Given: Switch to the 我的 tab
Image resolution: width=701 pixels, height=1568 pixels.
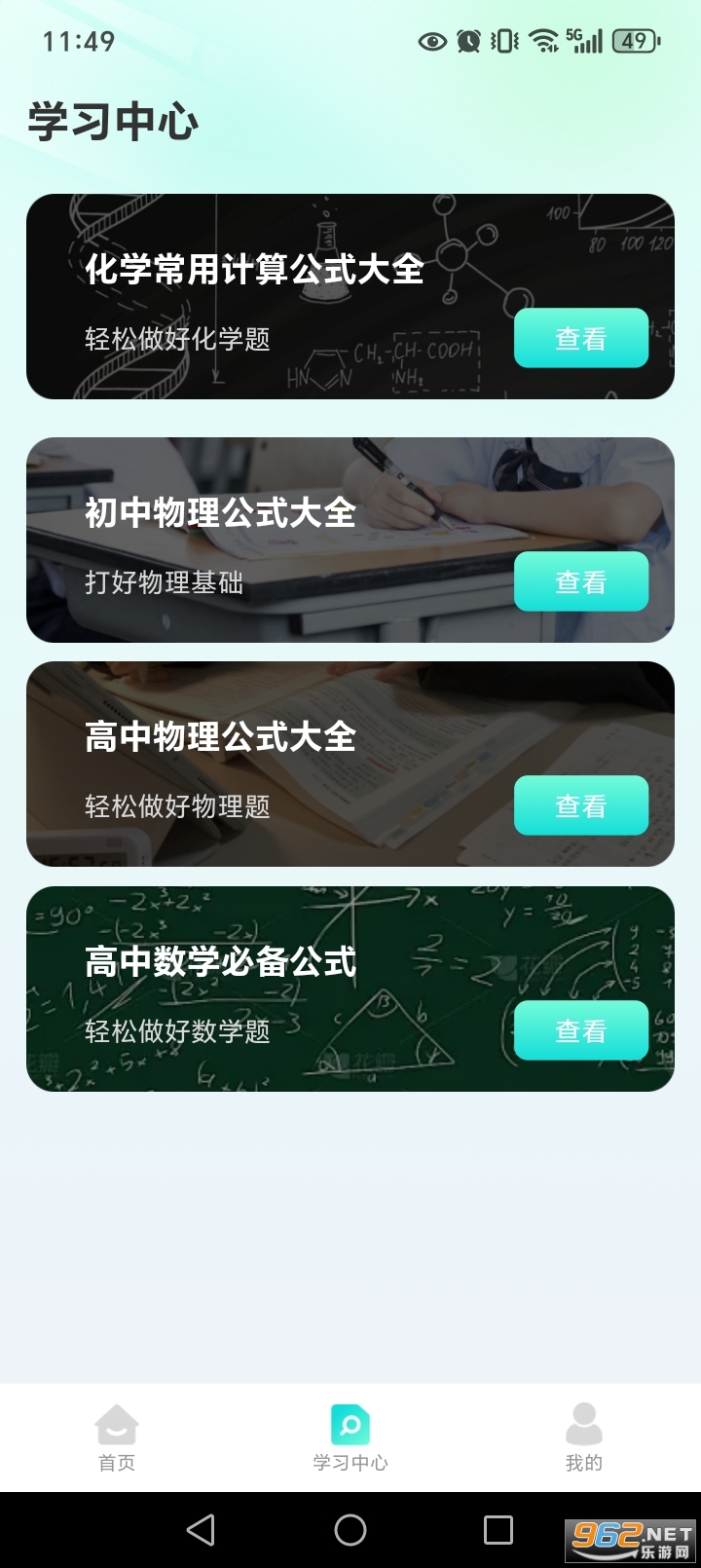Looking at the screenshot, I should [x=583, y=1439].
